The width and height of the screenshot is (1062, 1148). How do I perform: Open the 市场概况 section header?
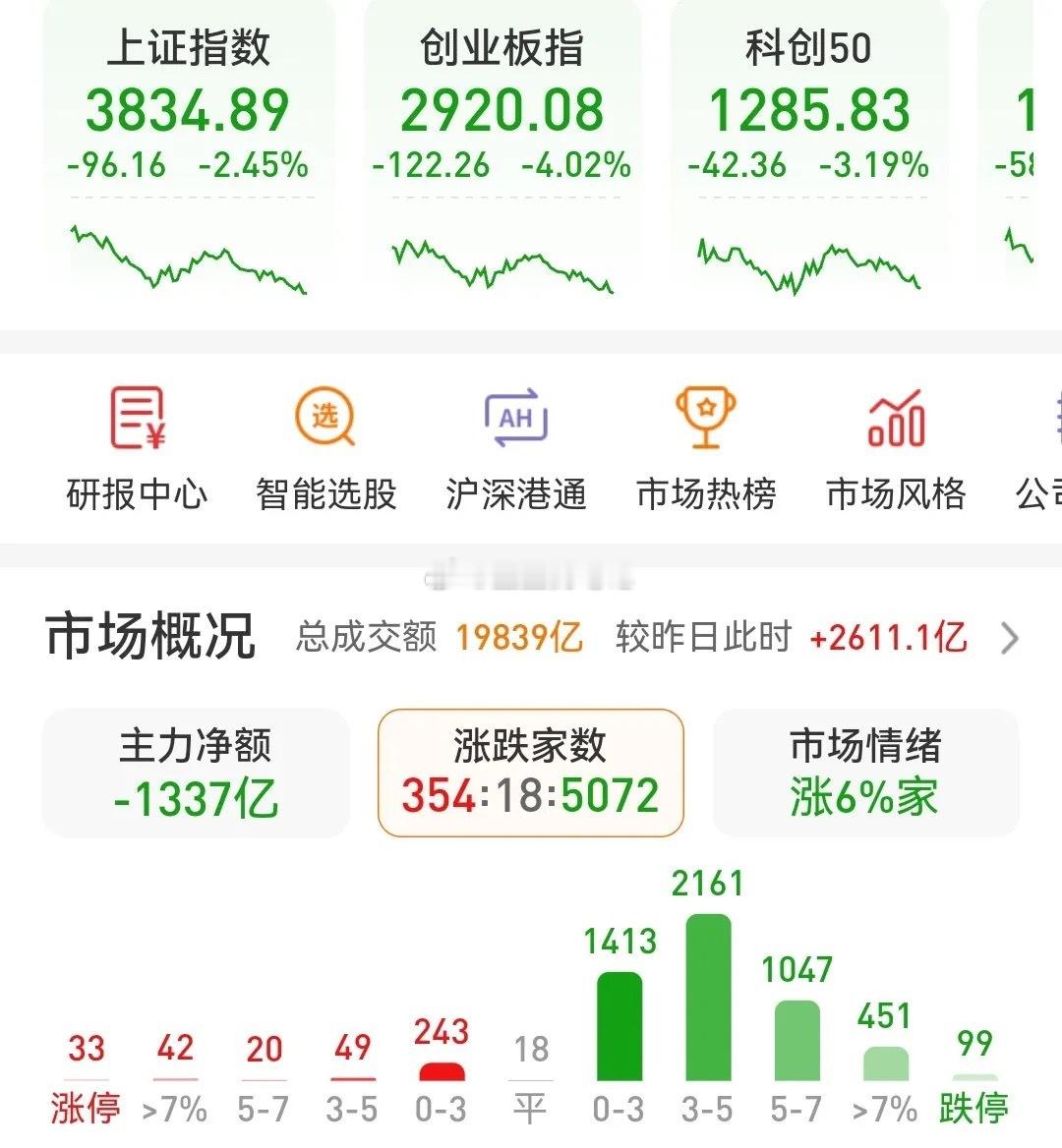tap(150, 637)
